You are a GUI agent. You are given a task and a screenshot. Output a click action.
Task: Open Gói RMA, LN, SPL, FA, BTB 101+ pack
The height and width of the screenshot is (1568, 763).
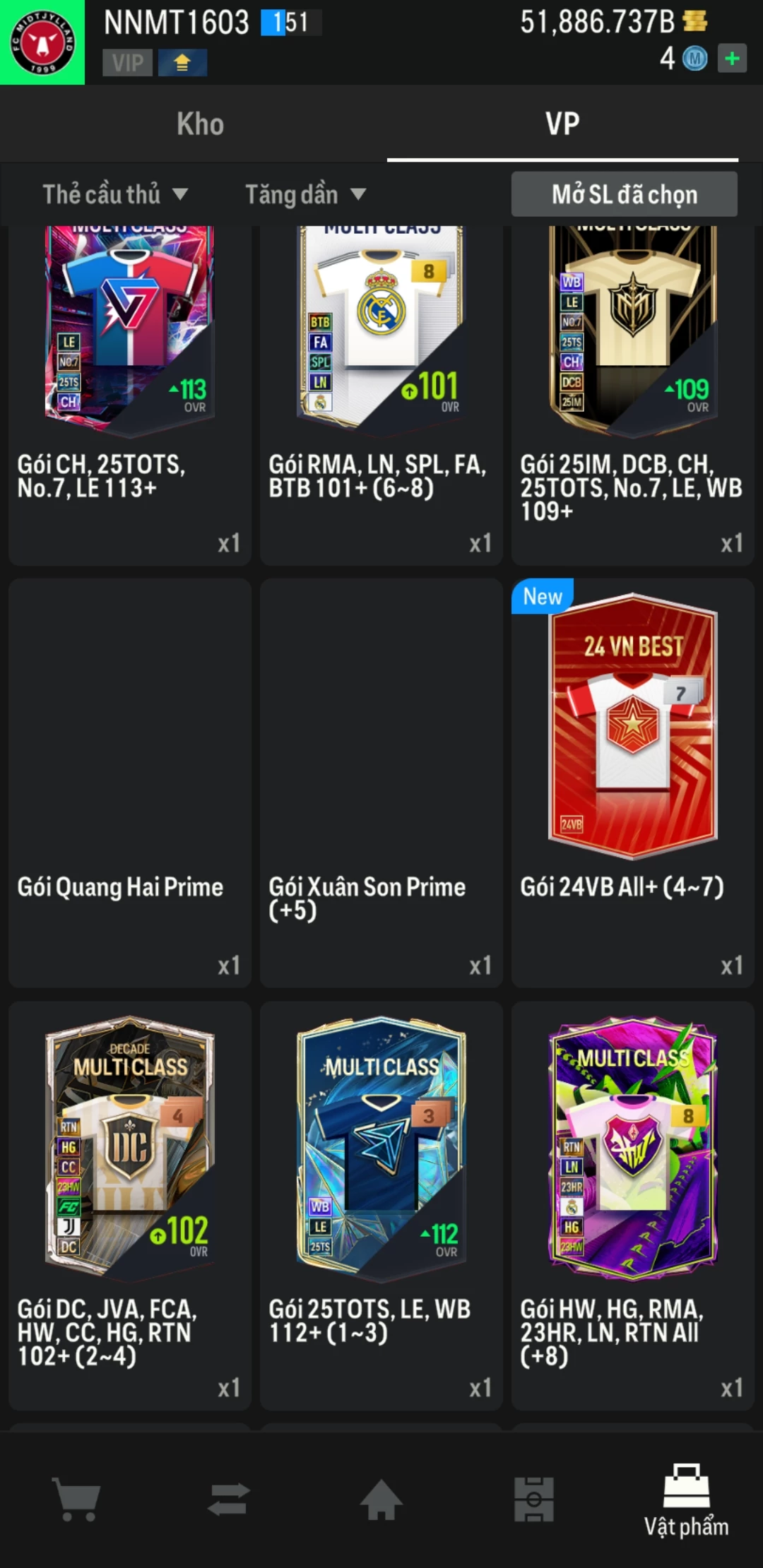[381, 396]
